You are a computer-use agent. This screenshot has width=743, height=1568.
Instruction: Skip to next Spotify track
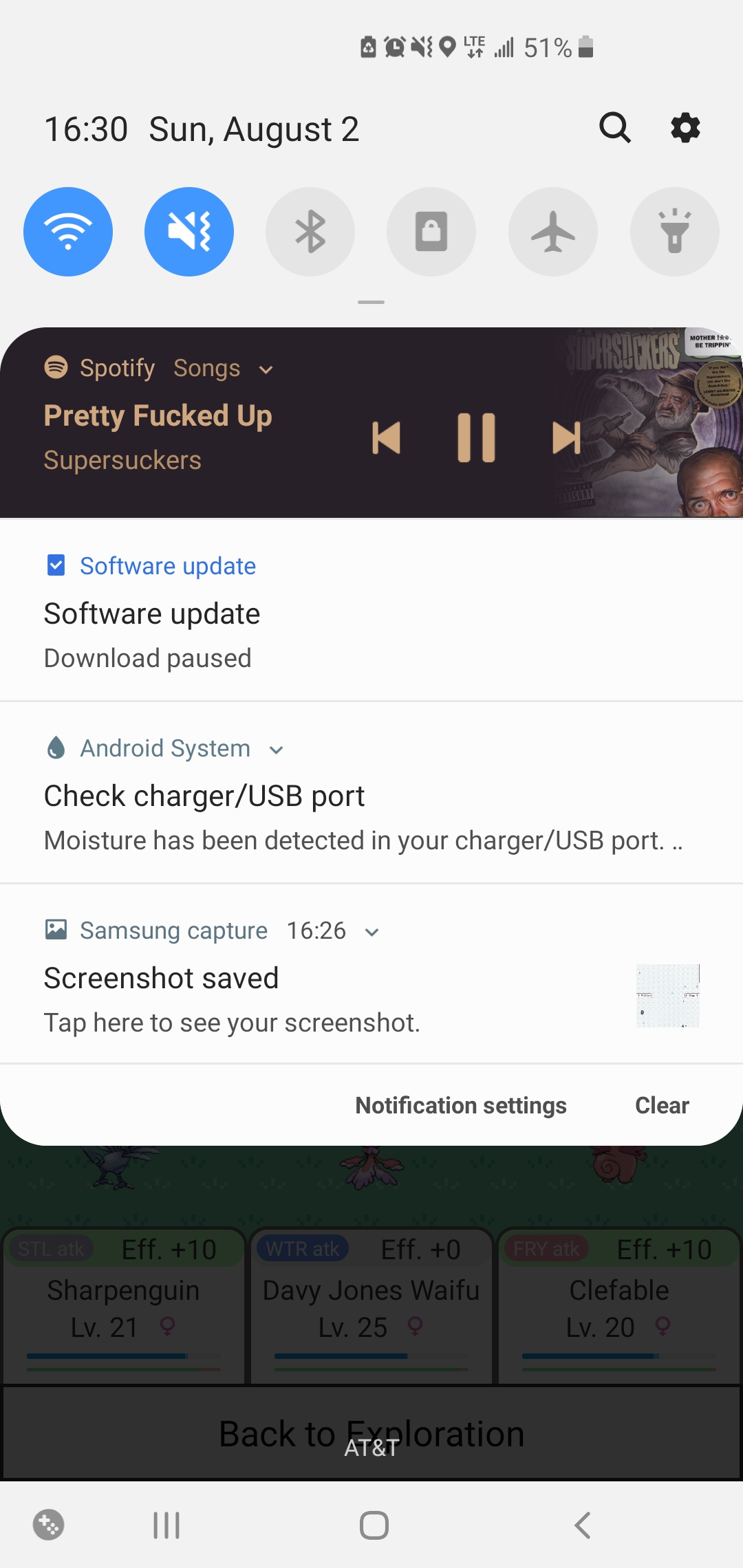coord(566,438)
